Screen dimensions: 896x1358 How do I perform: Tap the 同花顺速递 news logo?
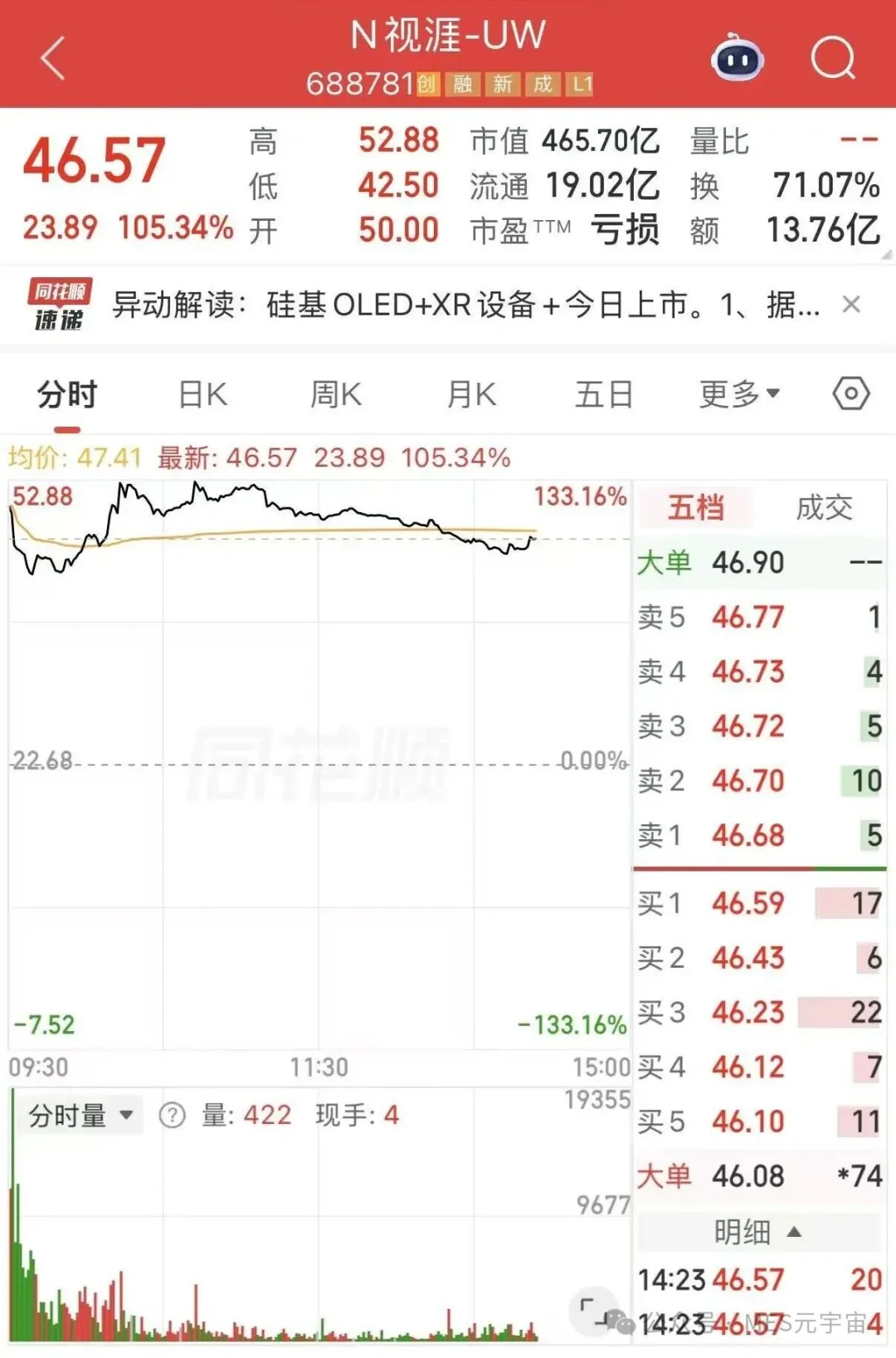click(55, 304)
